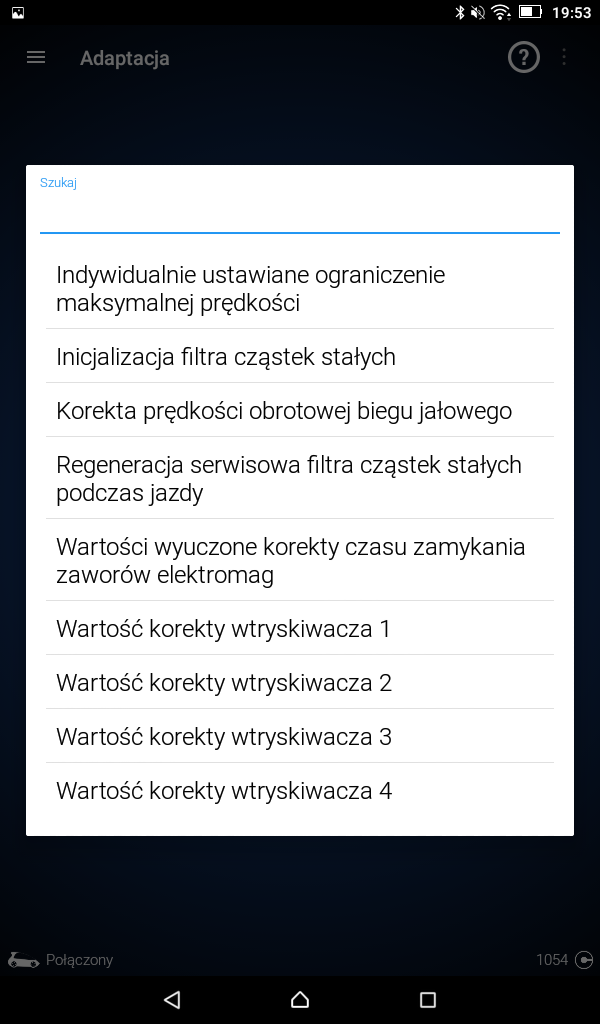The height and width of the screenshot is (1024, 600).
Task: Choose Inicjalizacja filtra cząstek stałych
Action: click(x=300, y=356)
